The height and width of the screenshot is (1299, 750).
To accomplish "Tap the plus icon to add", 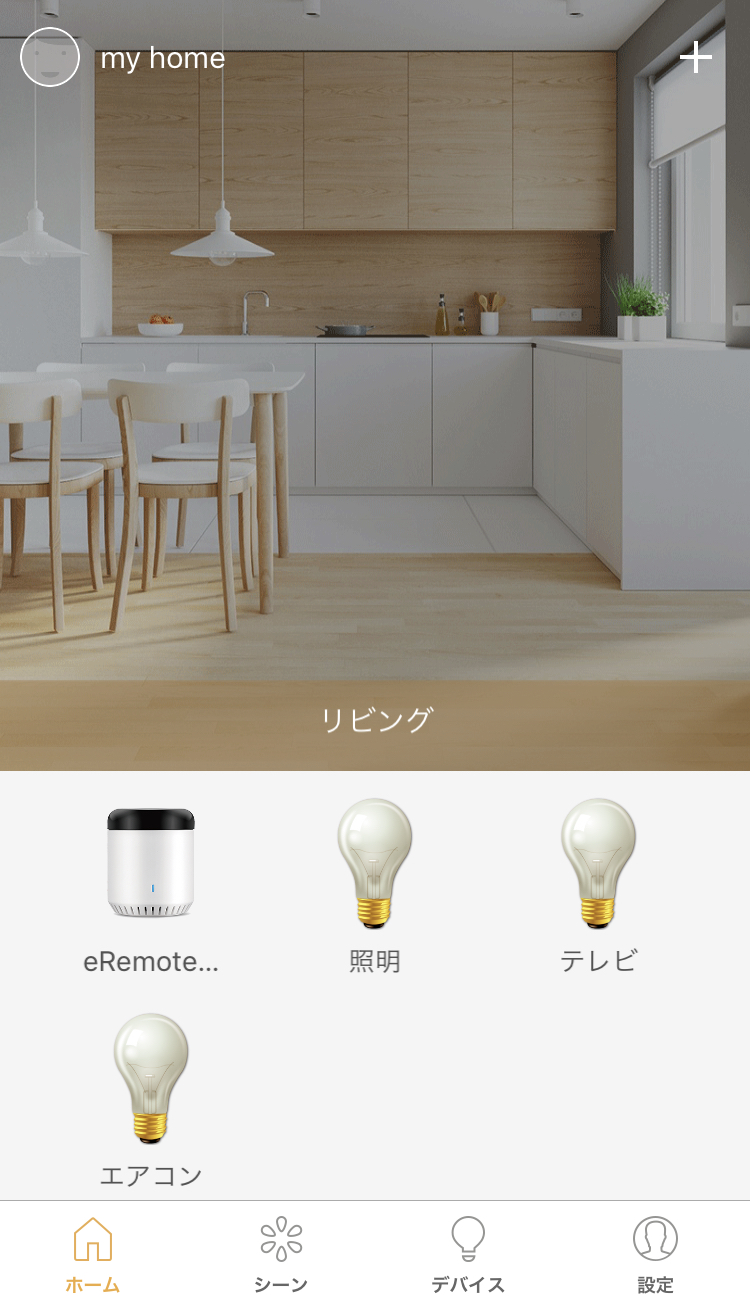I will 696,57.
